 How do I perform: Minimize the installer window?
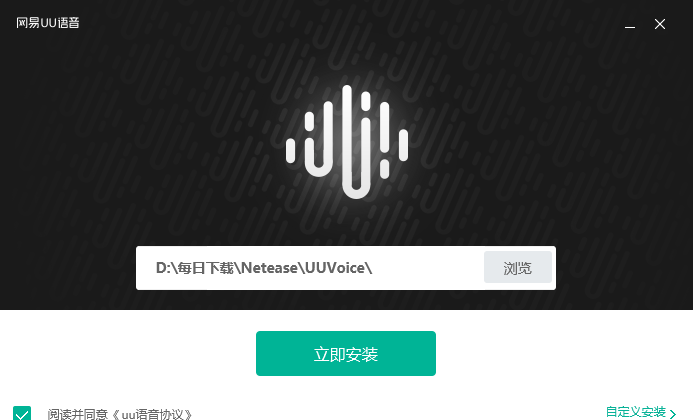tap(628, 24)
